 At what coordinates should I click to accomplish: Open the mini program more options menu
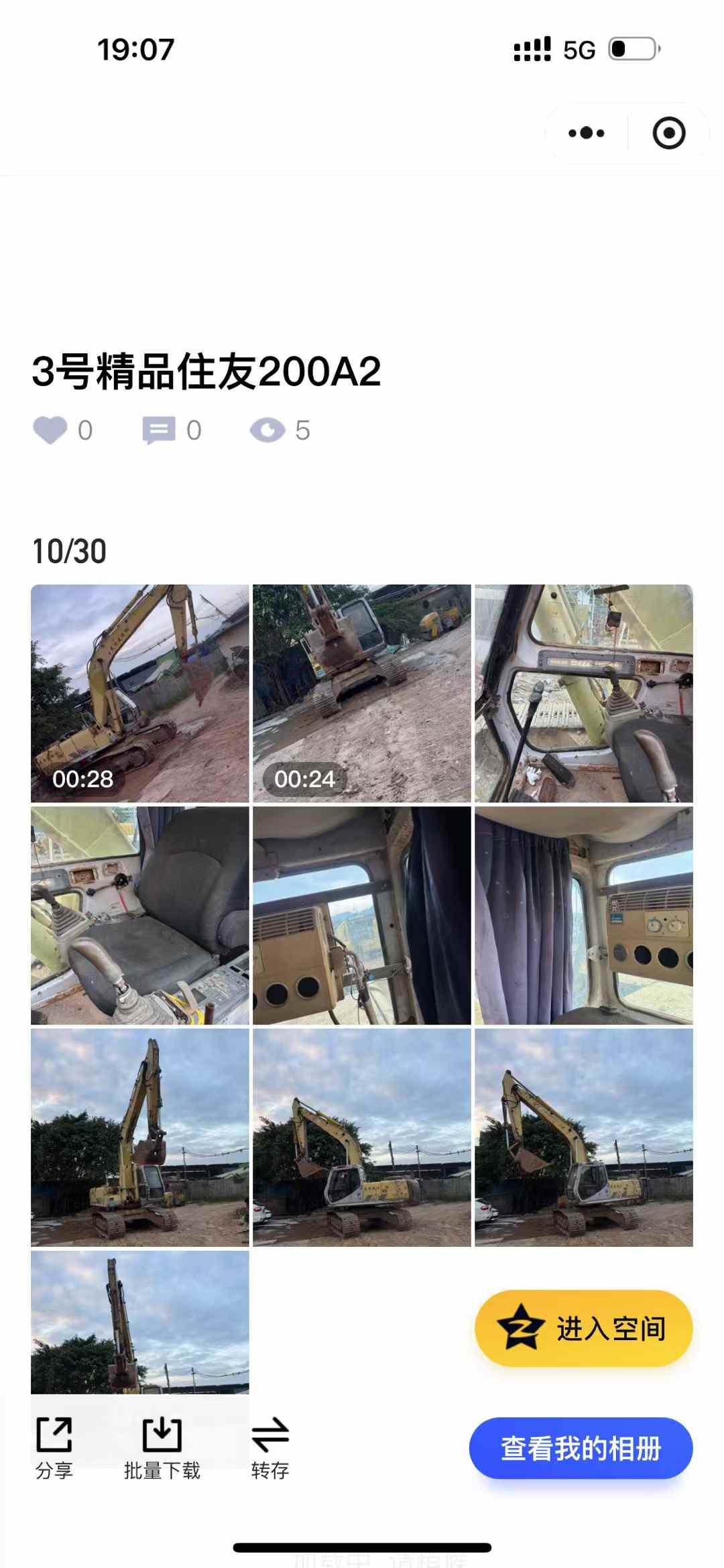pos(587,133)
